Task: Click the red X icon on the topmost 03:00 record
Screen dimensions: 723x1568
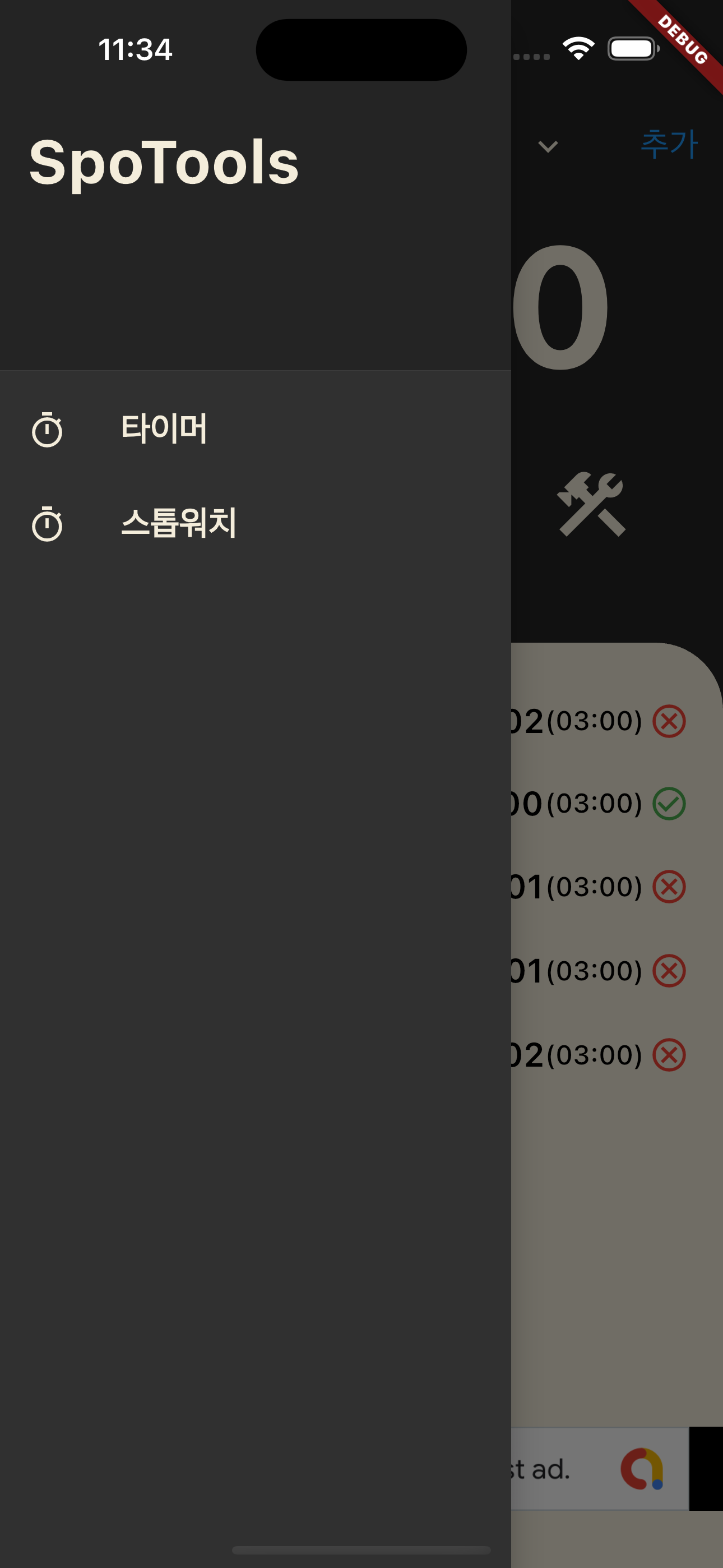Action: (x=669, y=721)
